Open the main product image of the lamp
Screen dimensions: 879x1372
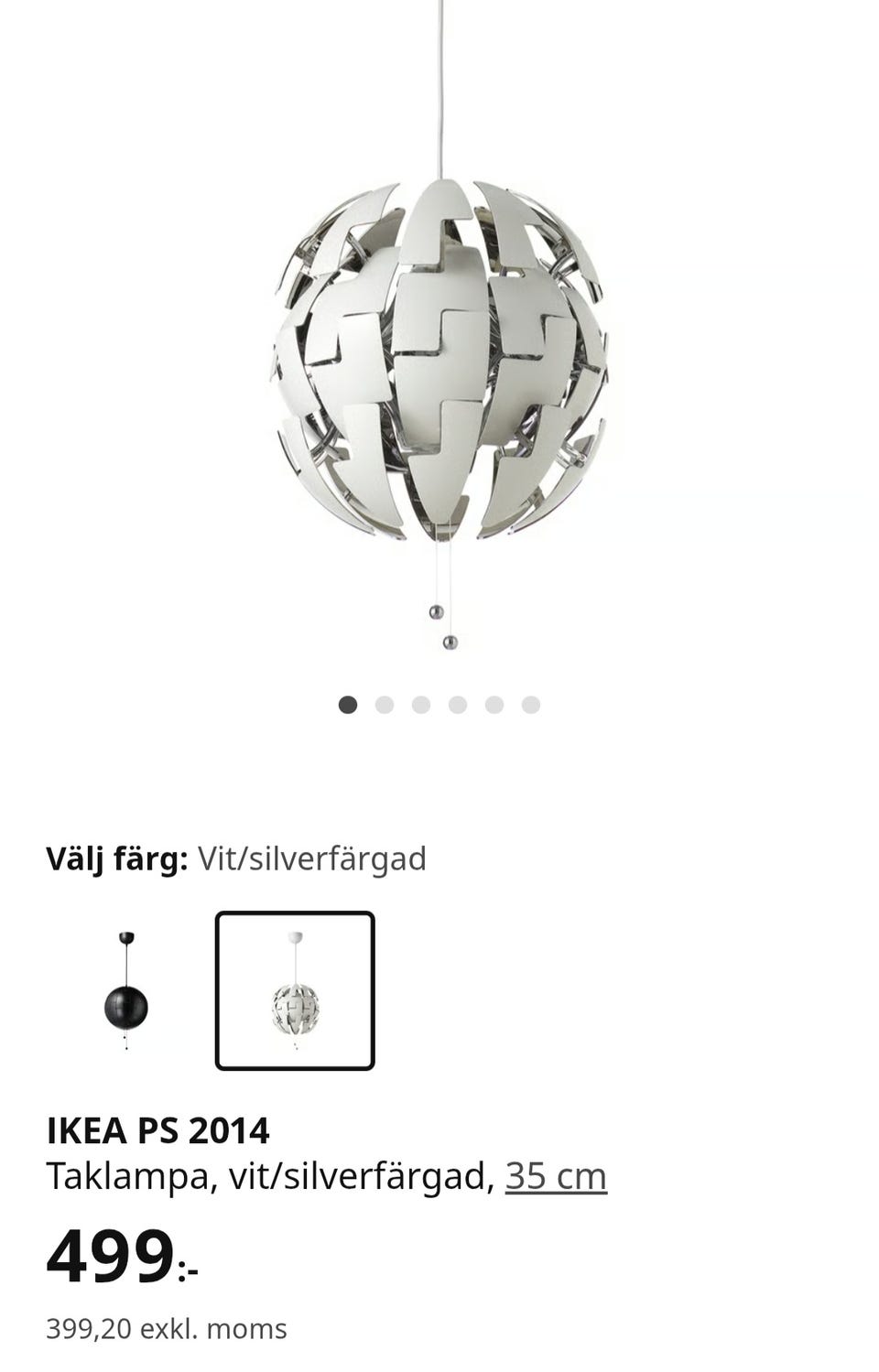point(439,357)
